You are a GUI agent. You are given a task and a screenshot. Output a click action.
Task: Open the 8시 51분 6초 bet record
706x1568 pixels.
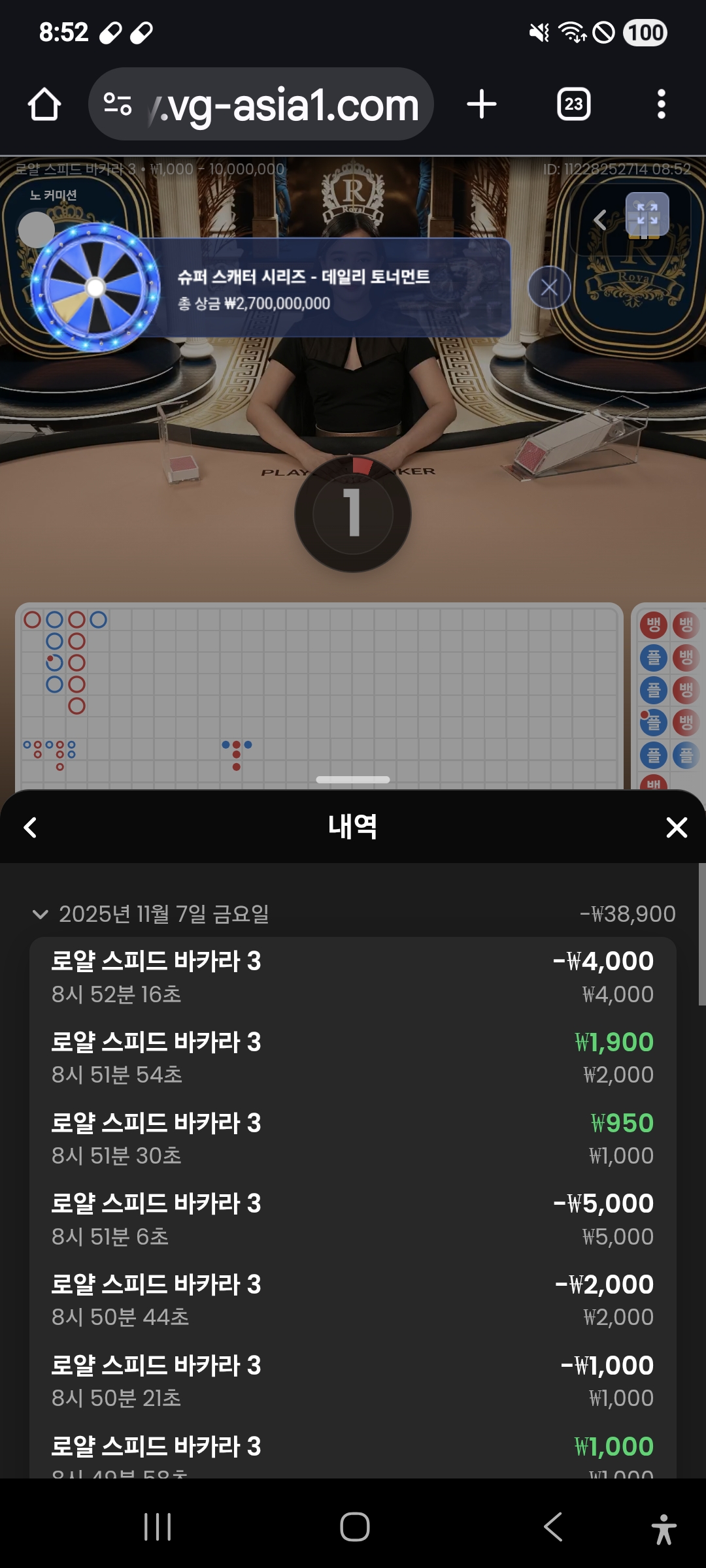[353, 1219]
